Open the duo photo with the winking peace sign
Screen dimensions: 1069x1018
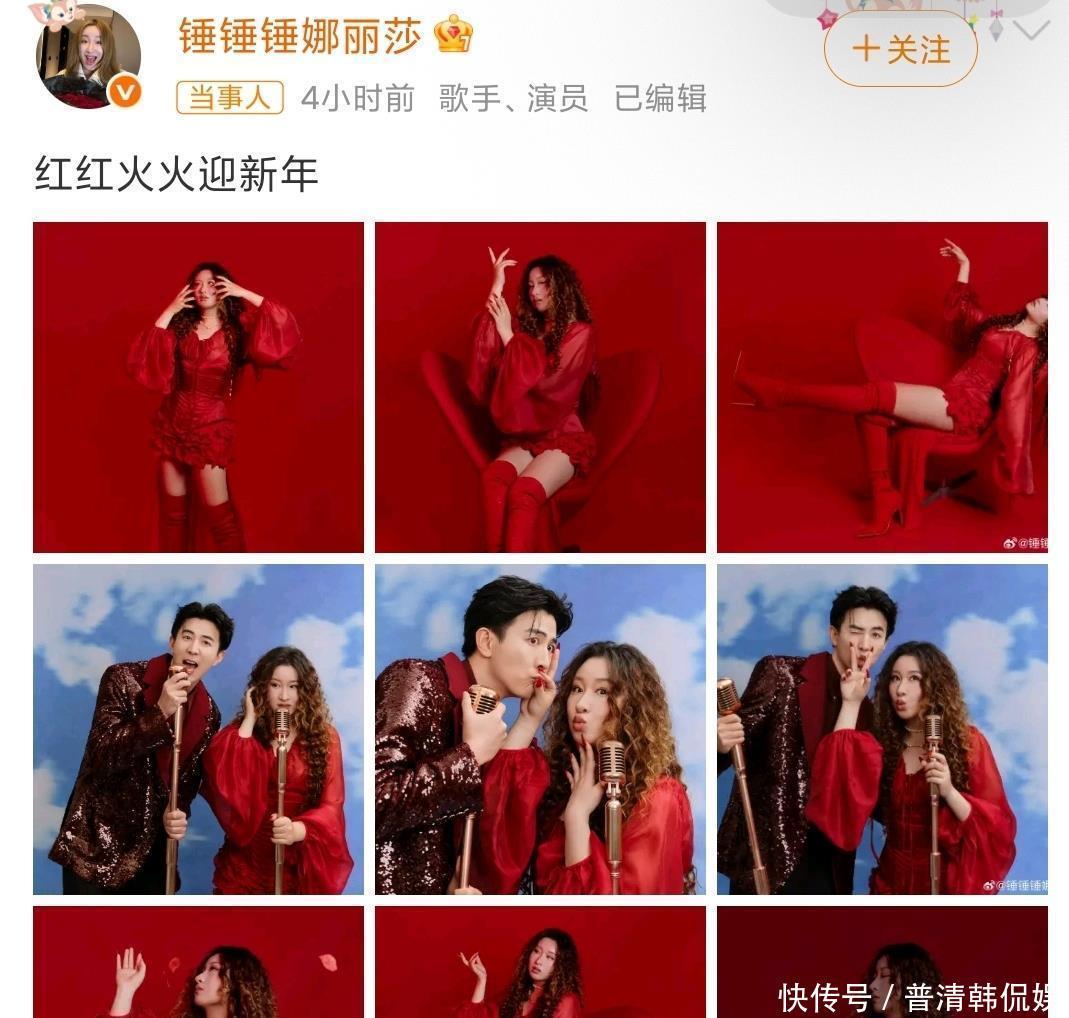[x=882, y=729]
